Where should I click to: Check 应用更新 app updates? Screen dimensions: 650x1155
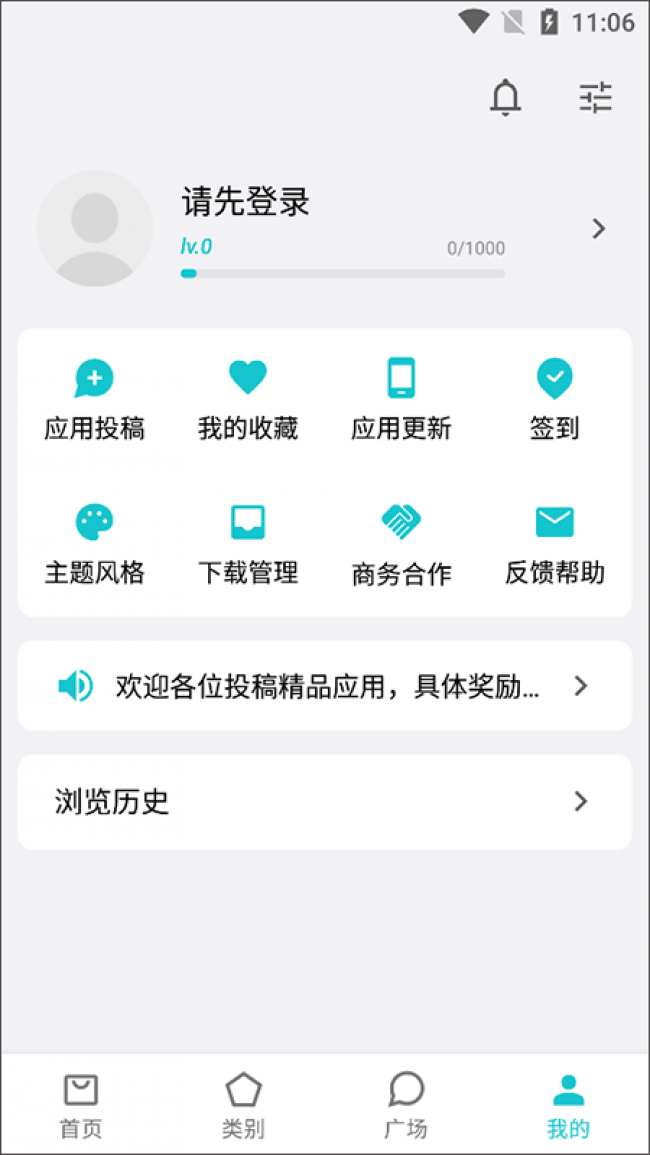[x=401, y=399]
